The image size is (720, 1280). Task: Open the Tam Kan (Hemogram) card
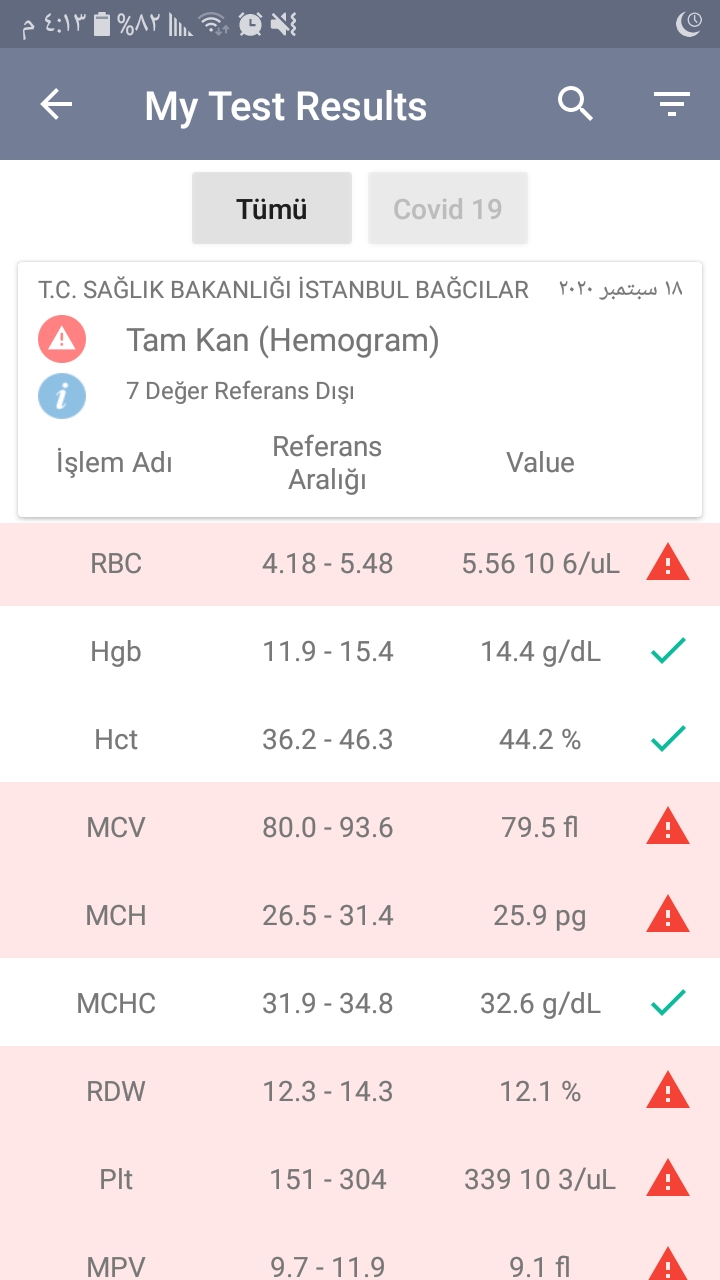tap(360, 390)
